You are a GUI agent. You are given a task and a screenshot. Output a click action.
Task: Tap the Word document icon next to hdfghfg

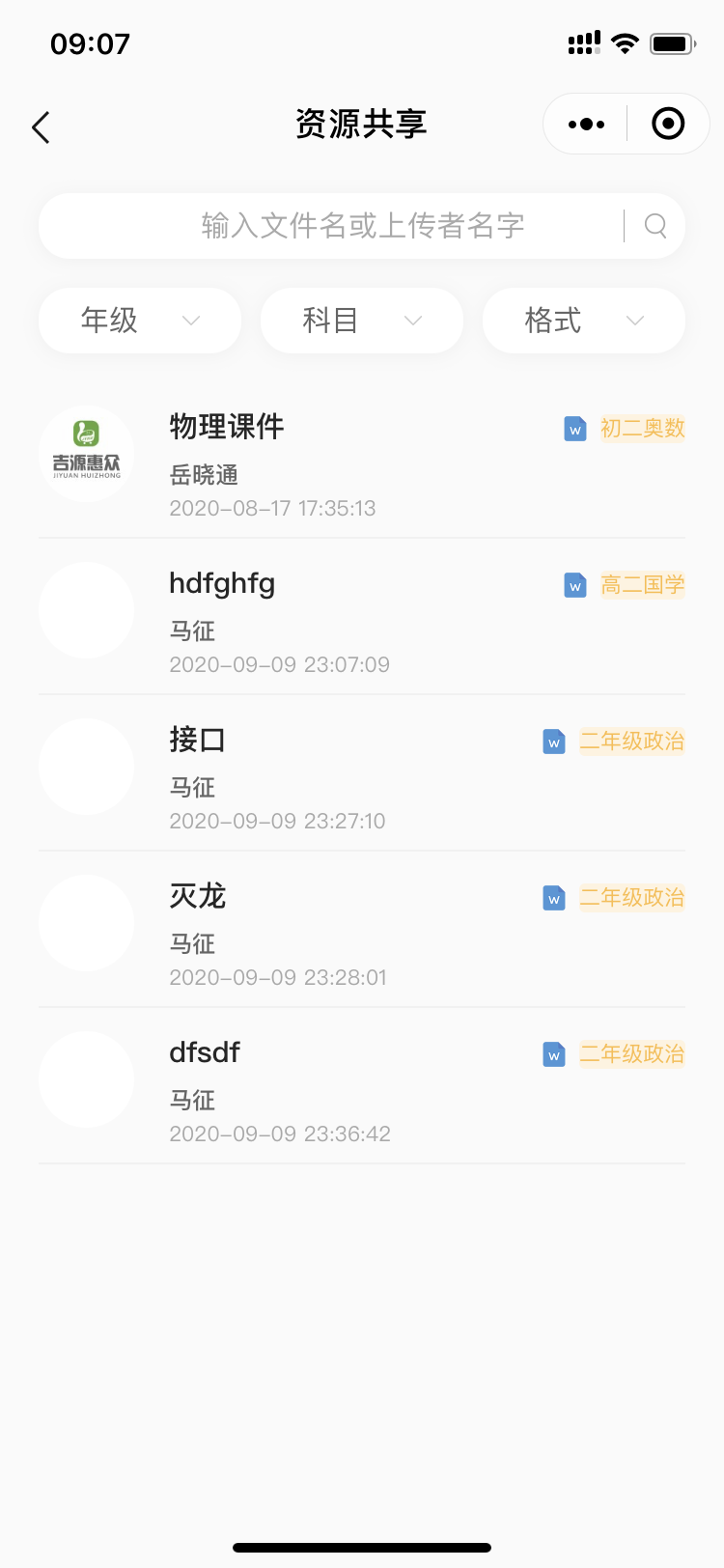(575, 585)
